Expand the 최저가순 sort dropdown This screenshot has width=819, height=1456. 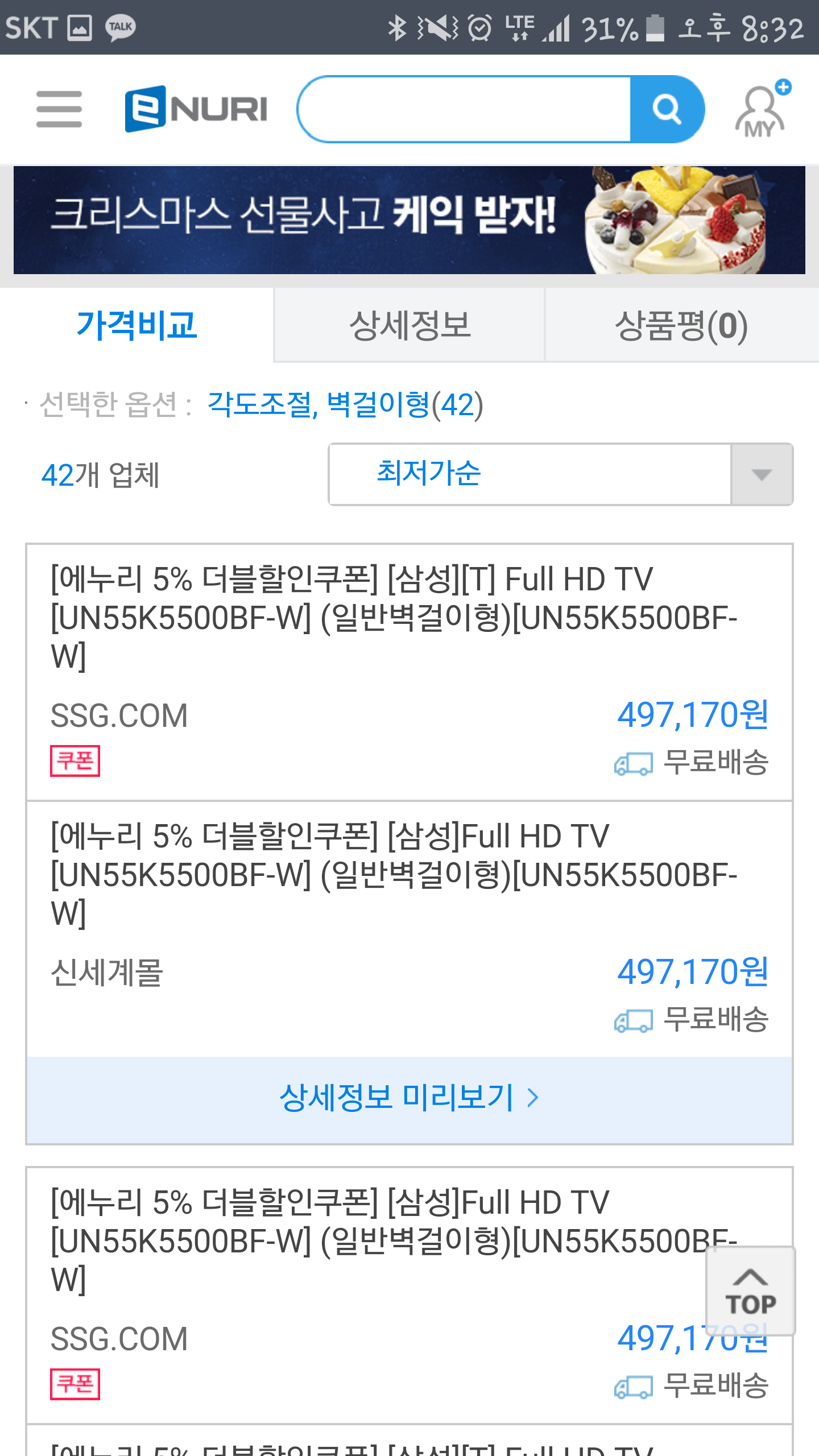tap(560, 474)
